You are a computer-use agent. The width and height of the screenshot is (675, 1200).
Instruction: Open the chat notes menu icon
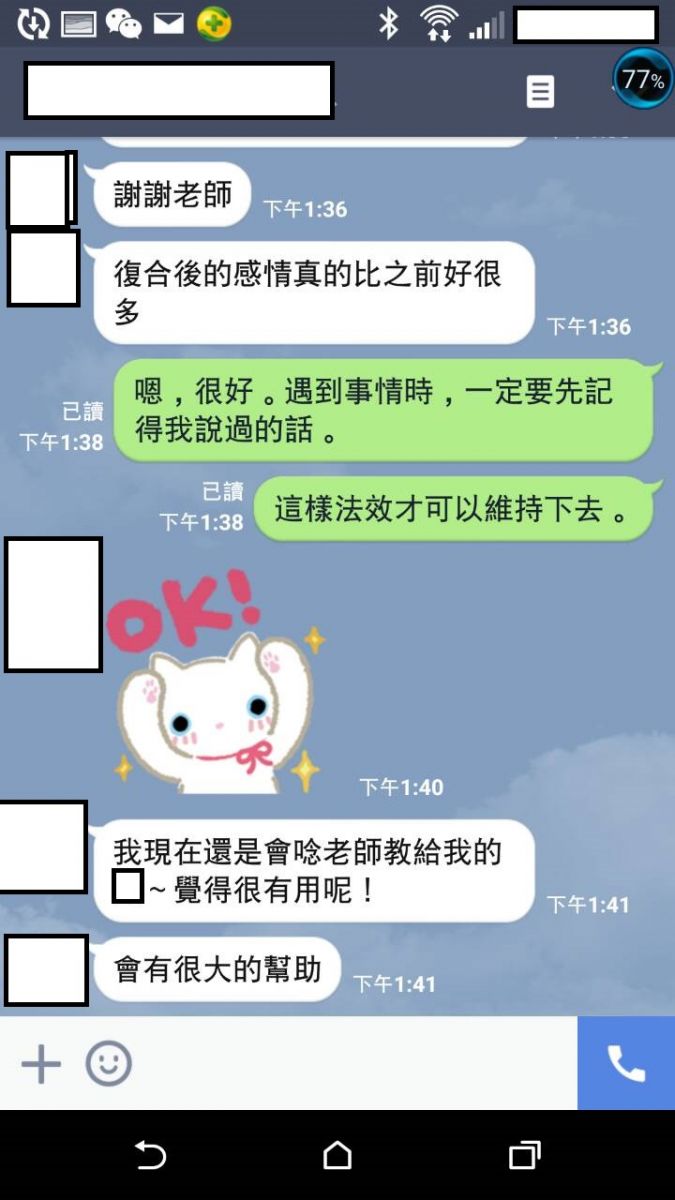click(x=540, y=92)
